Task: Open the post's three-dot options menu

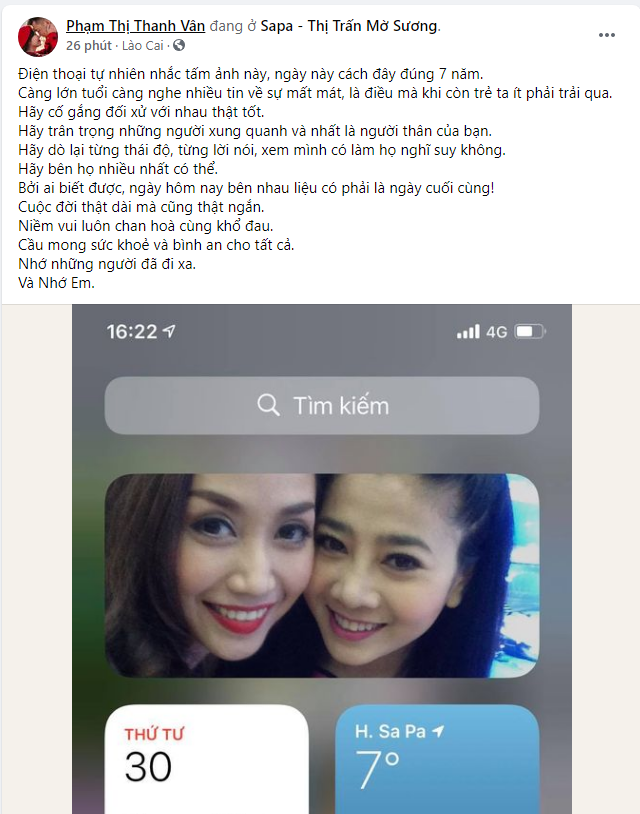Action: [607, 35]
